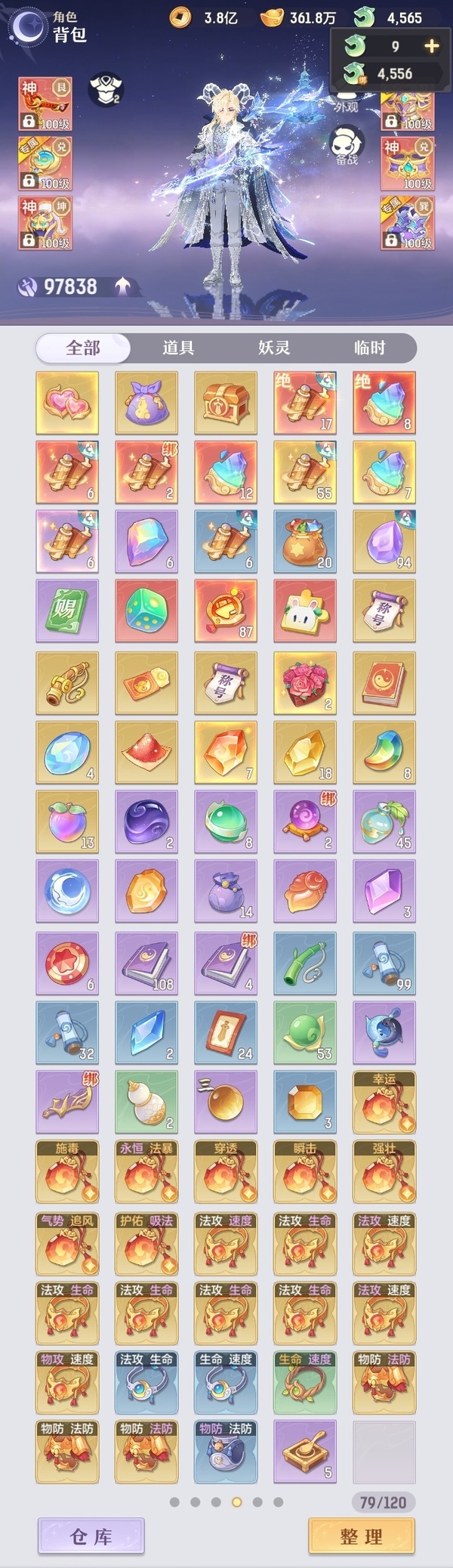
Task: Tap the plus icon to add currency
Action: [x=431, y=46]
